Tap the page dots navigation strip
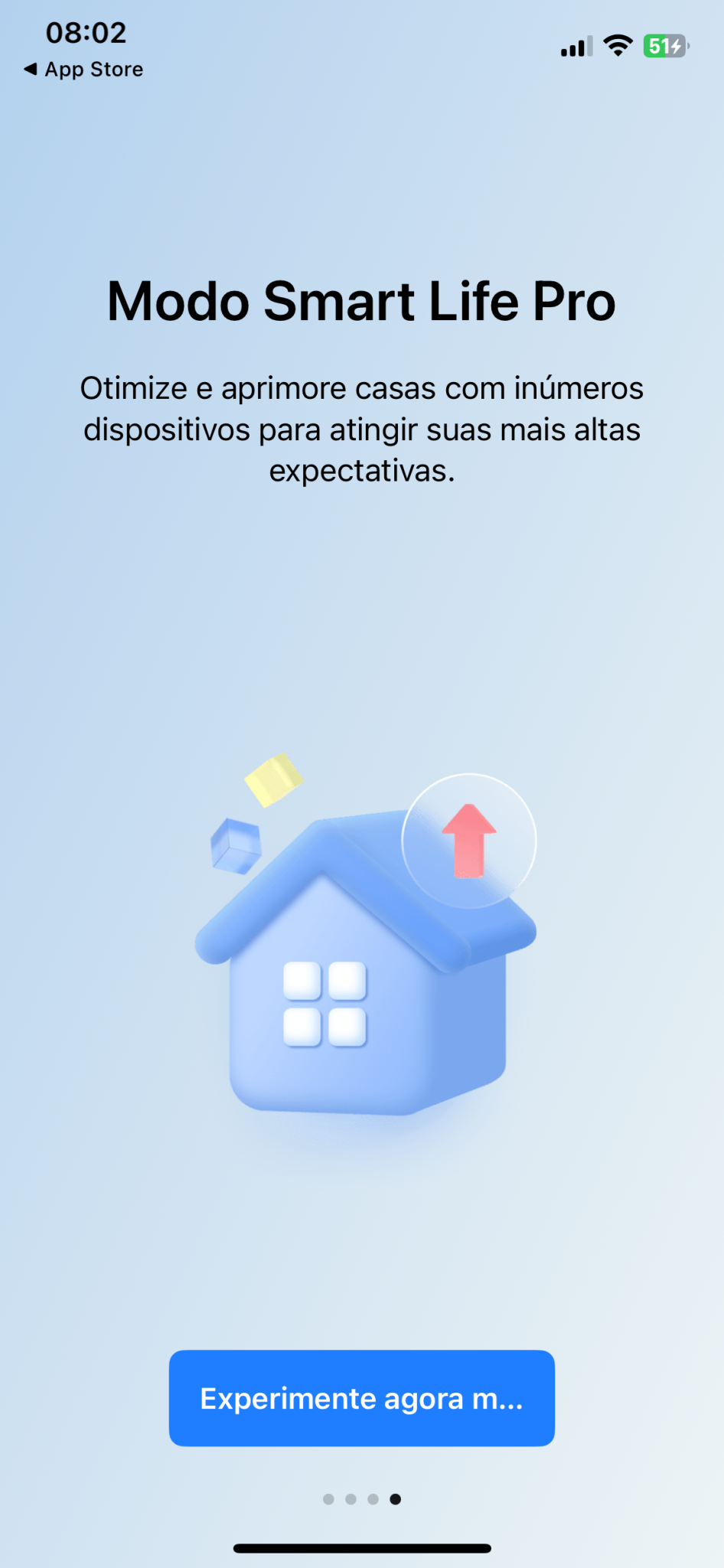The image size is (724, 1568). pyautogui.click(x=362, y=1499)
